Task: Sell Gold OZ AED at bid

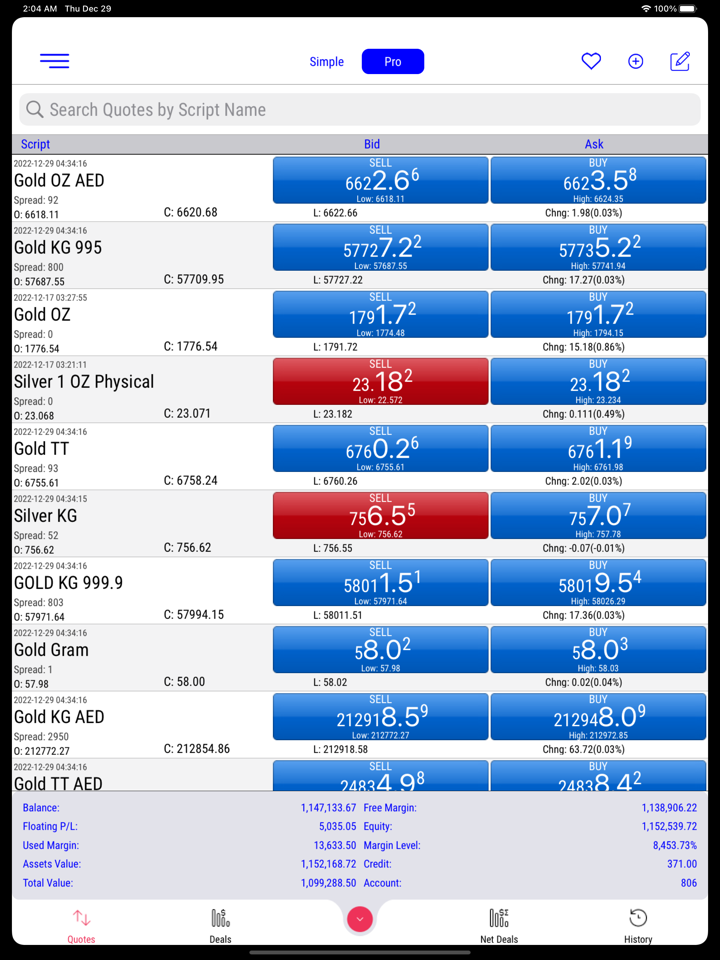Action: (x=381, y=180)
